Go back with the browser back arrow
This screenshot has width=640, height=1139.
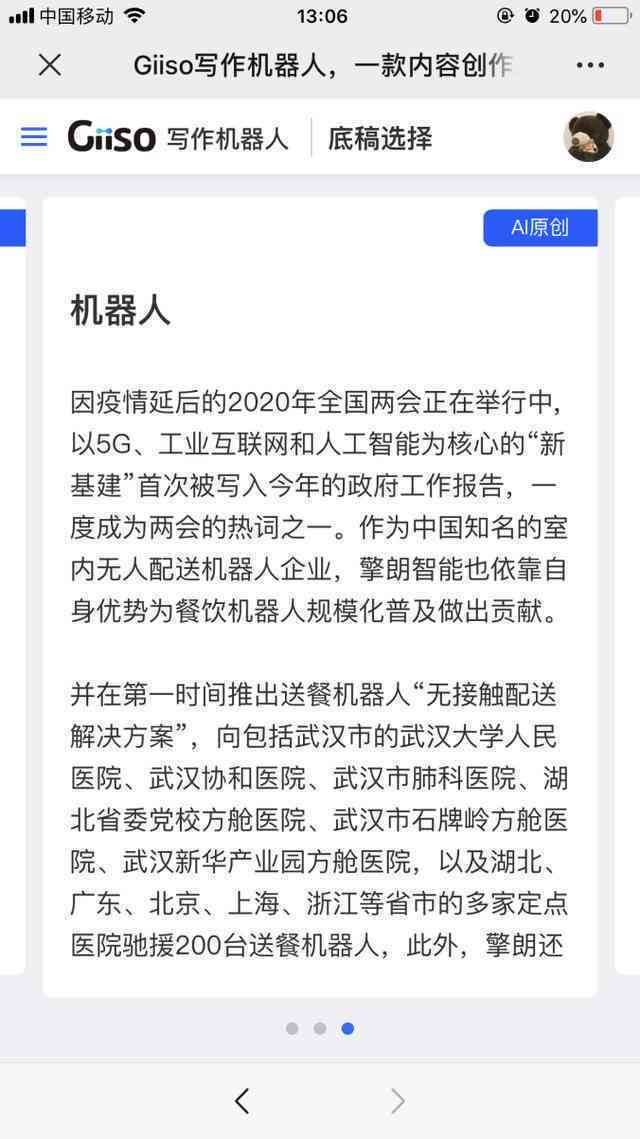point(242,1101)
